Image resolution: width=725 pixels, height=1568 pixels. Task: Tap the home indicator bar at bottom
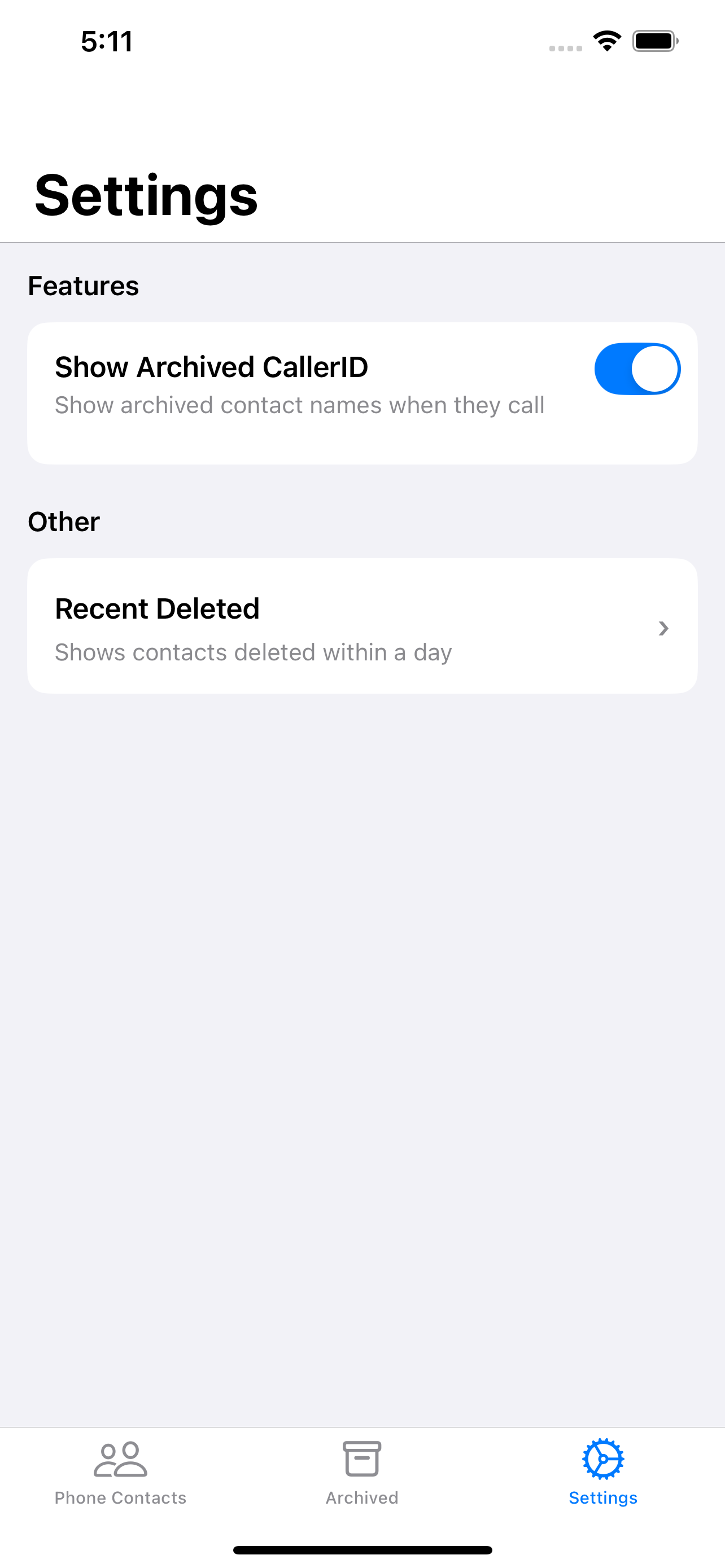[x=362, y=1550]
